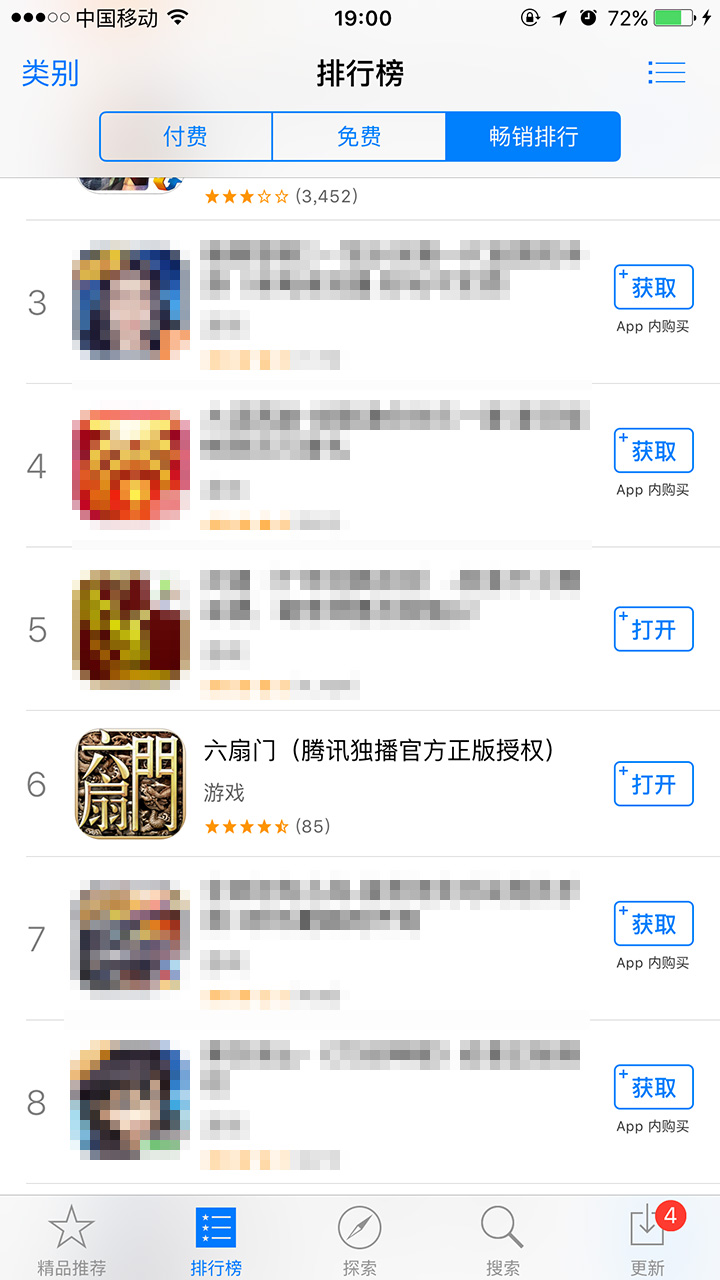Screen dimensions: 720x1280
Task: Switch to the 免费 free chart
Action: pos(359,136)
